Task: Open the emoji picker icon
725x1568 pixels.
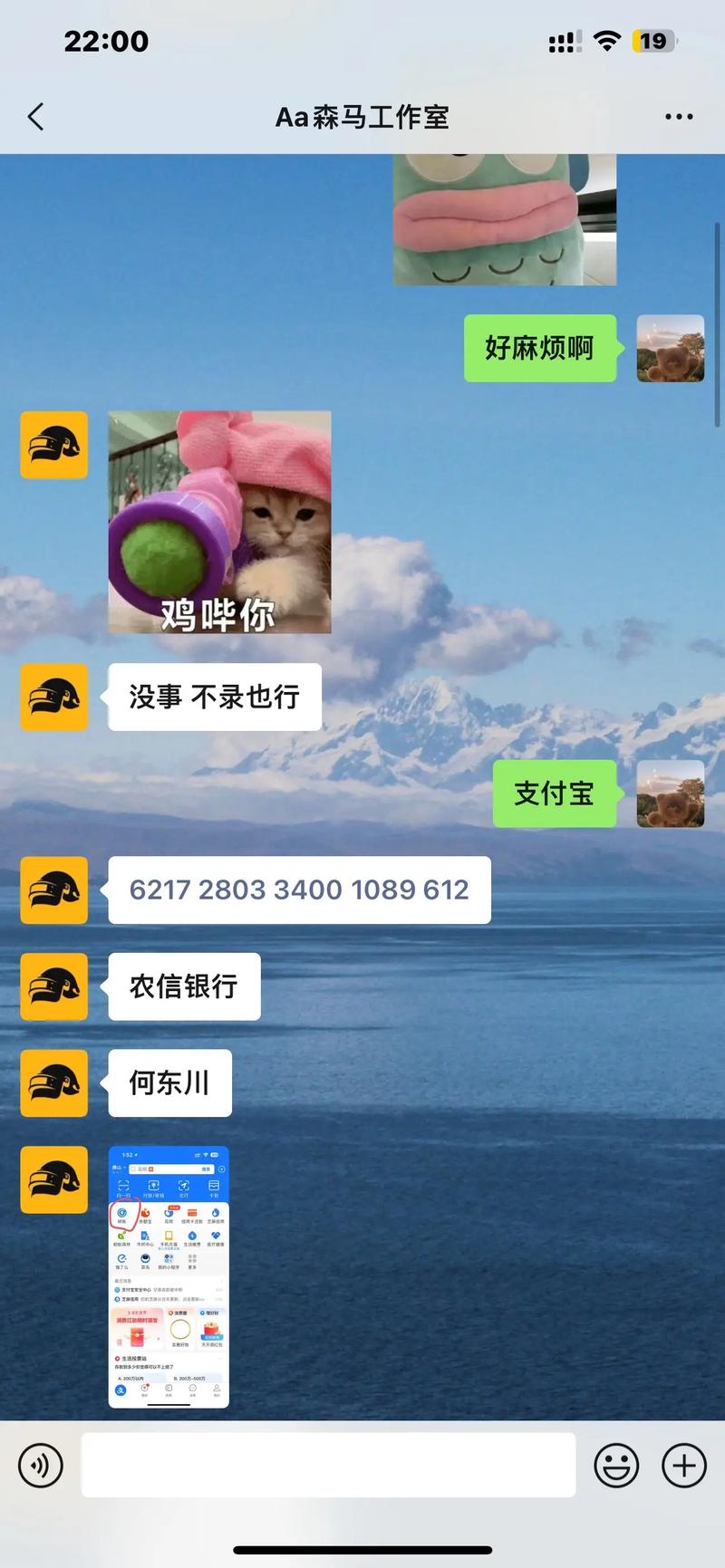Action: click(617, 1465)
